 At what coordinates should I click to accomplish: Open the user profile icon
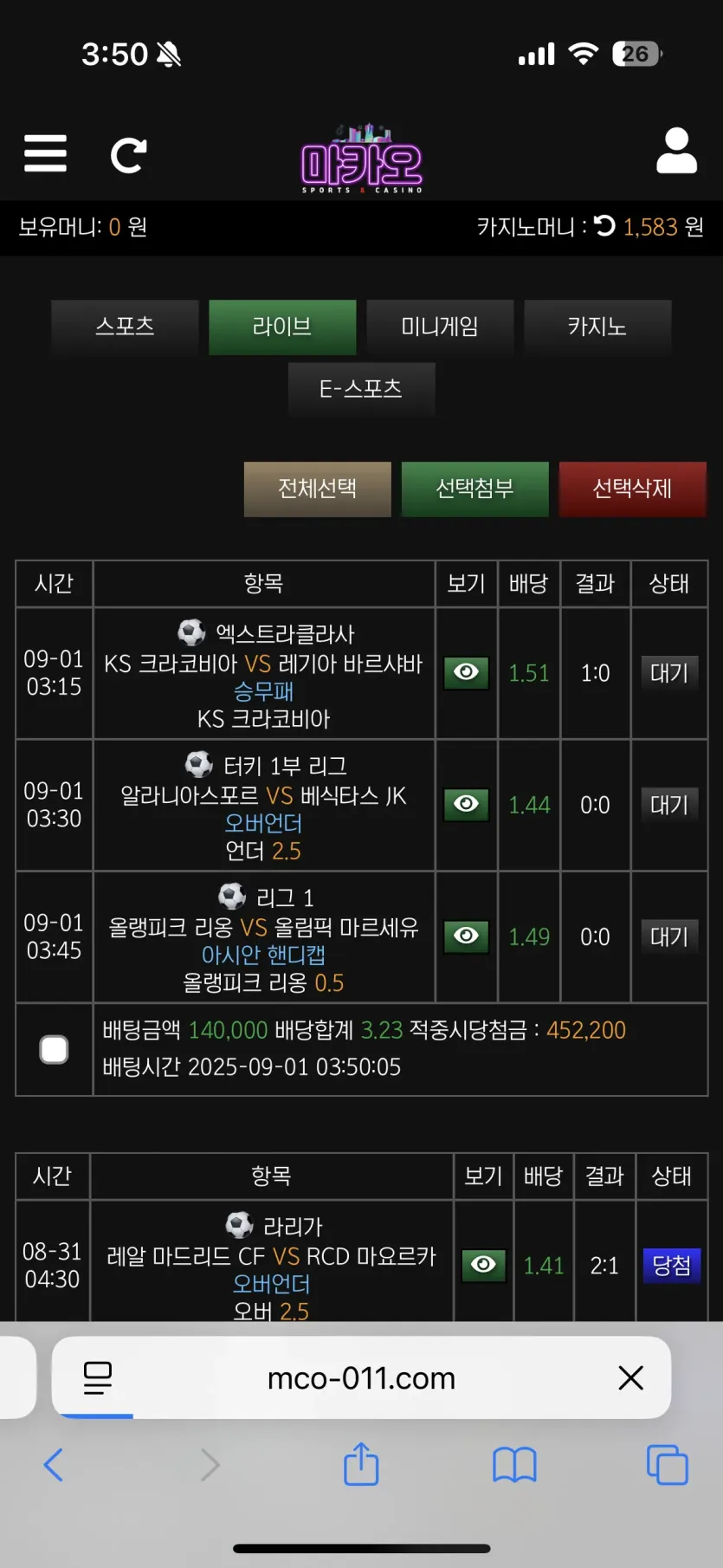(x=676, y=151)
